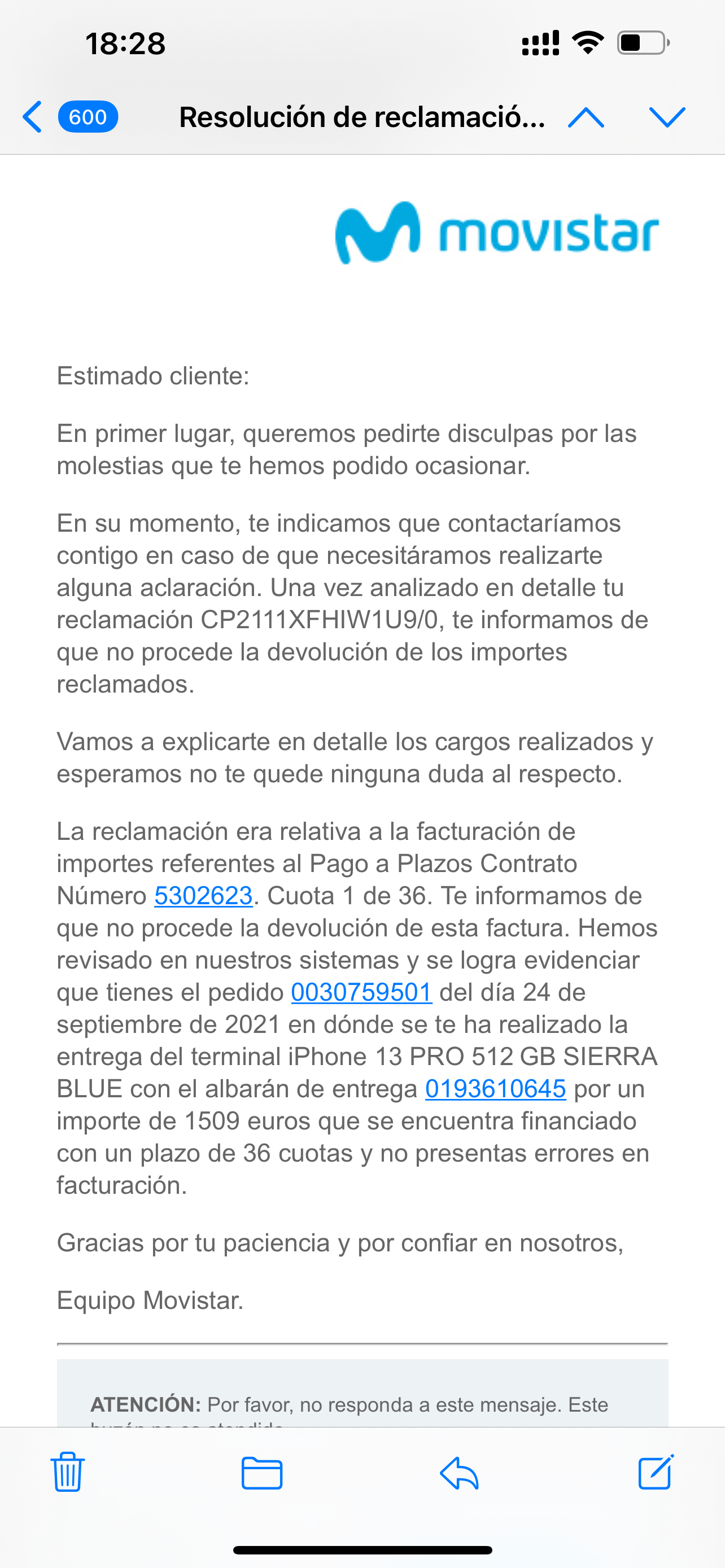Viewport: 725px width, 1568px height.
Task: Open the truncated subject 'Resolución de reclamació...'
Action: [361, 117]
